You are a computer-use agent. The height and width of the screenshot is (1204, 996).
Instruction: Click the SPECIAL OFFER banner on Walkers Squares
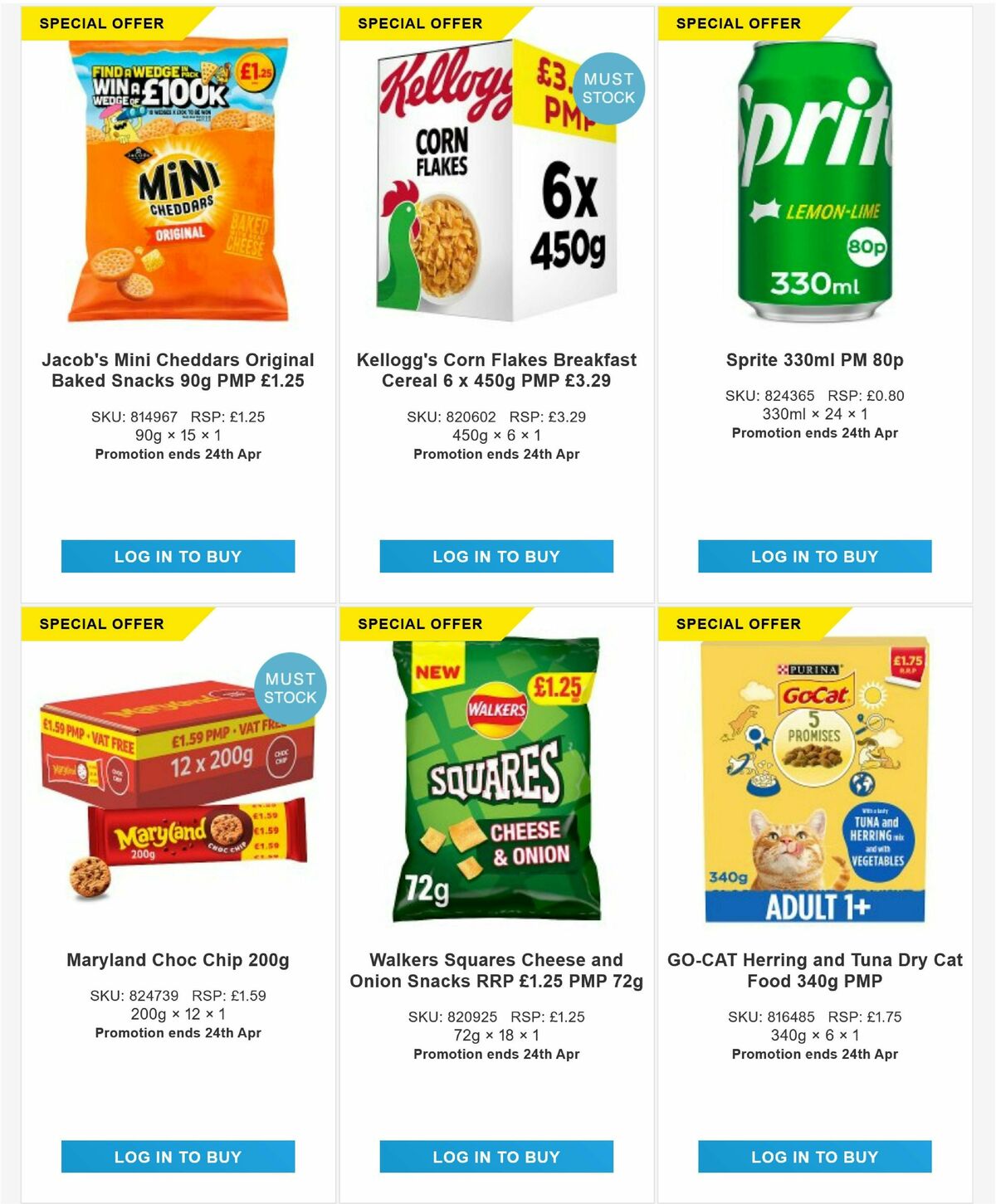coord(418,622)
